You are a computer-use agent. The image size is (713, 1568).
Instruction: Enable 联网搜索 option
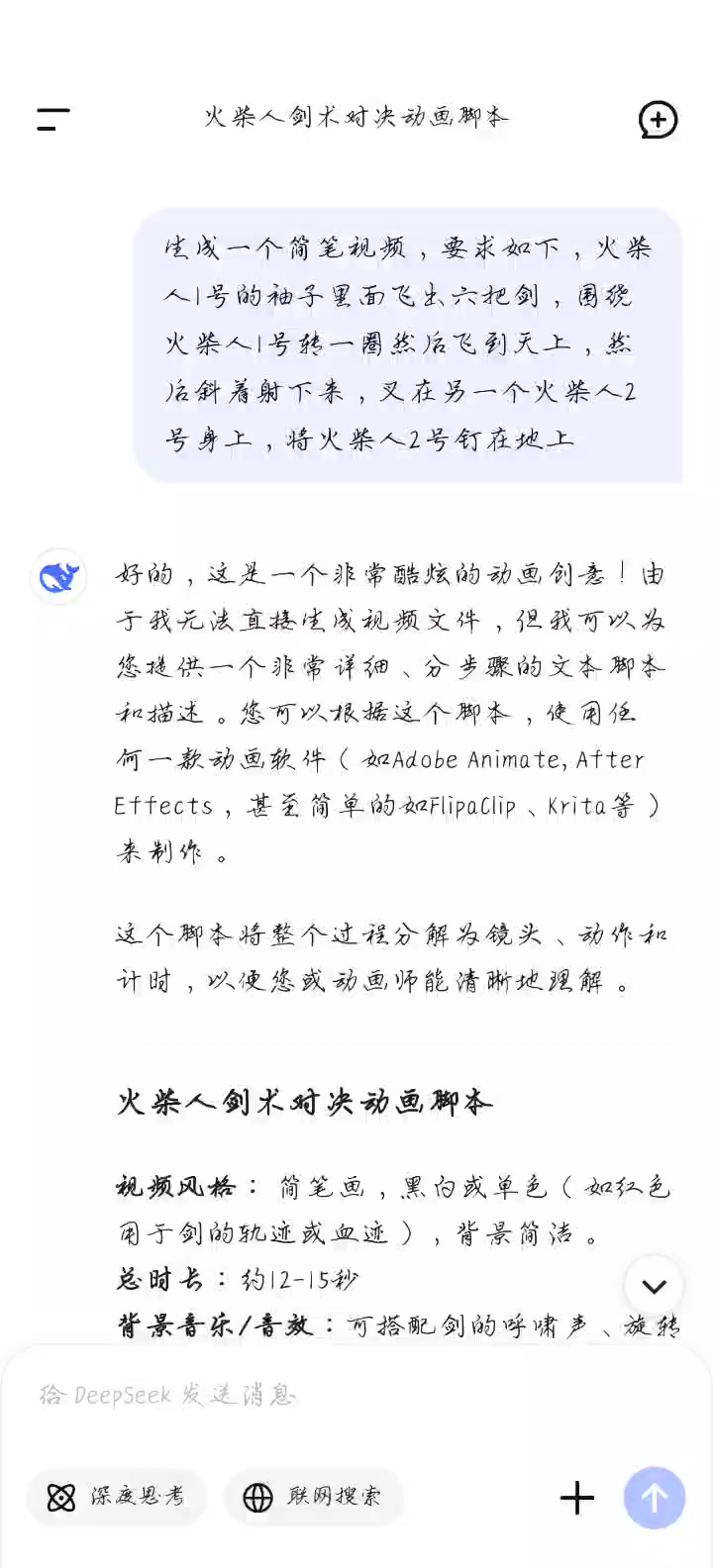click(x=313, y=1497)
